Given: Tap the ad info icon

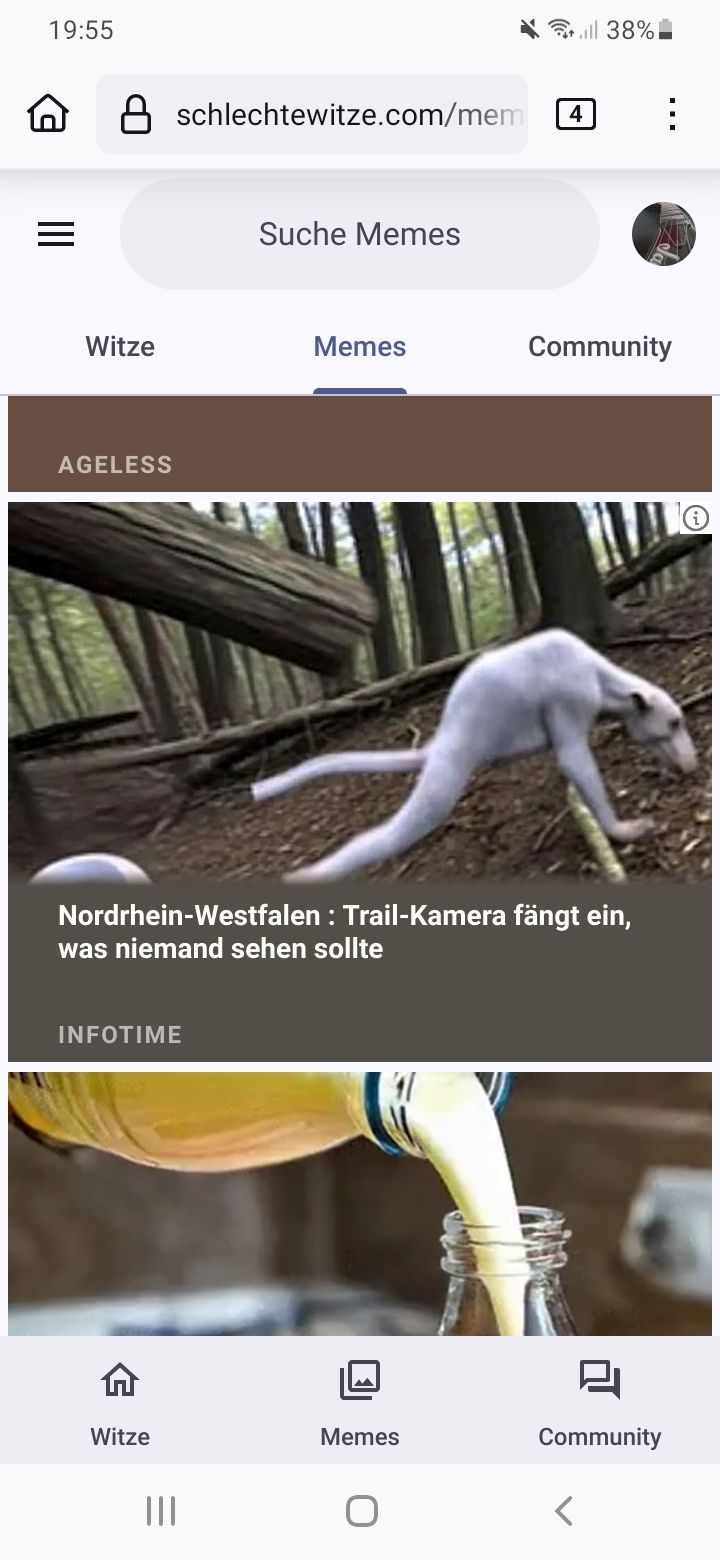Looking at the screenshot, I should [x=696, y=518].
